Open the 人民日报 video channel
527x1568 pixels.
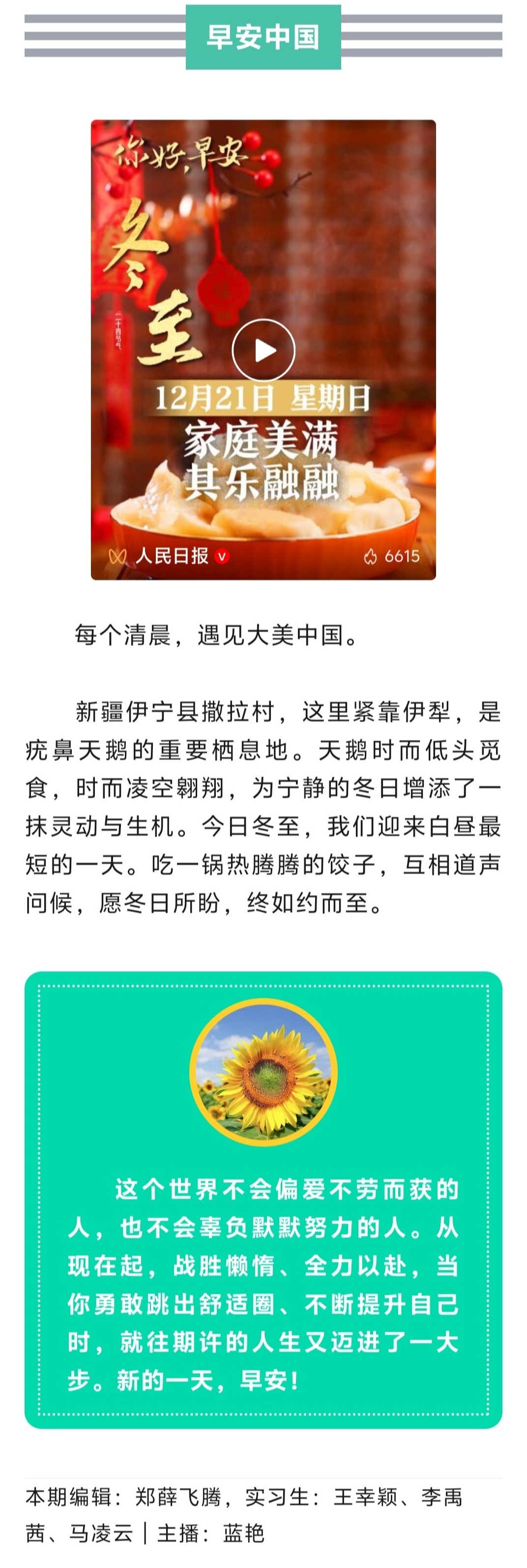pyautogui.click(x=172, y=556)
